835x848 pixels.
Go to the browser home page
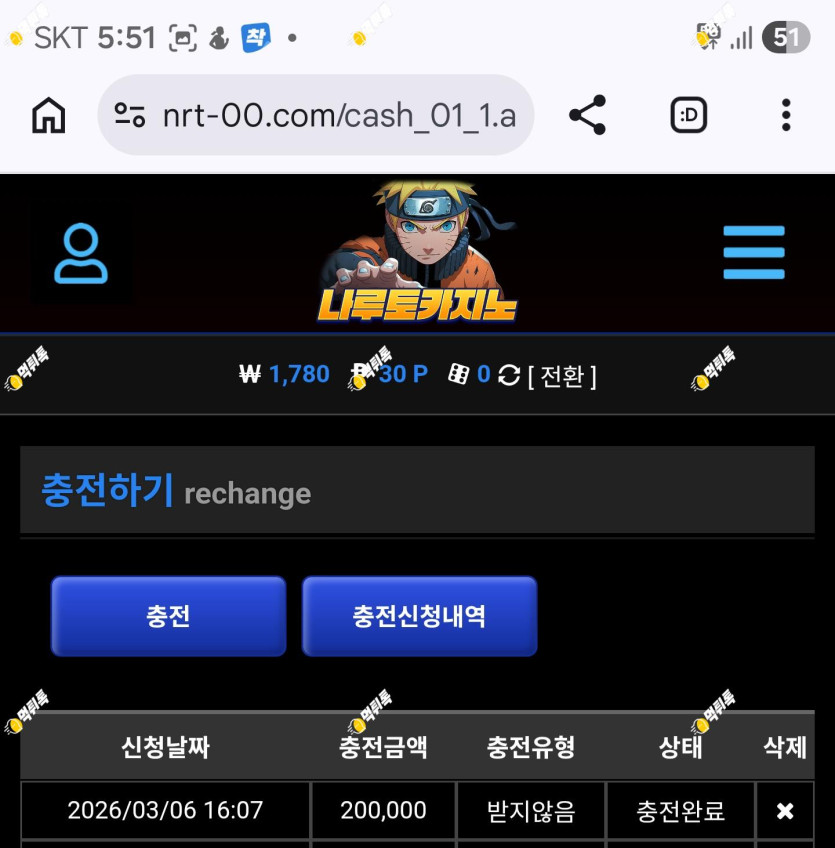(49, 115)
